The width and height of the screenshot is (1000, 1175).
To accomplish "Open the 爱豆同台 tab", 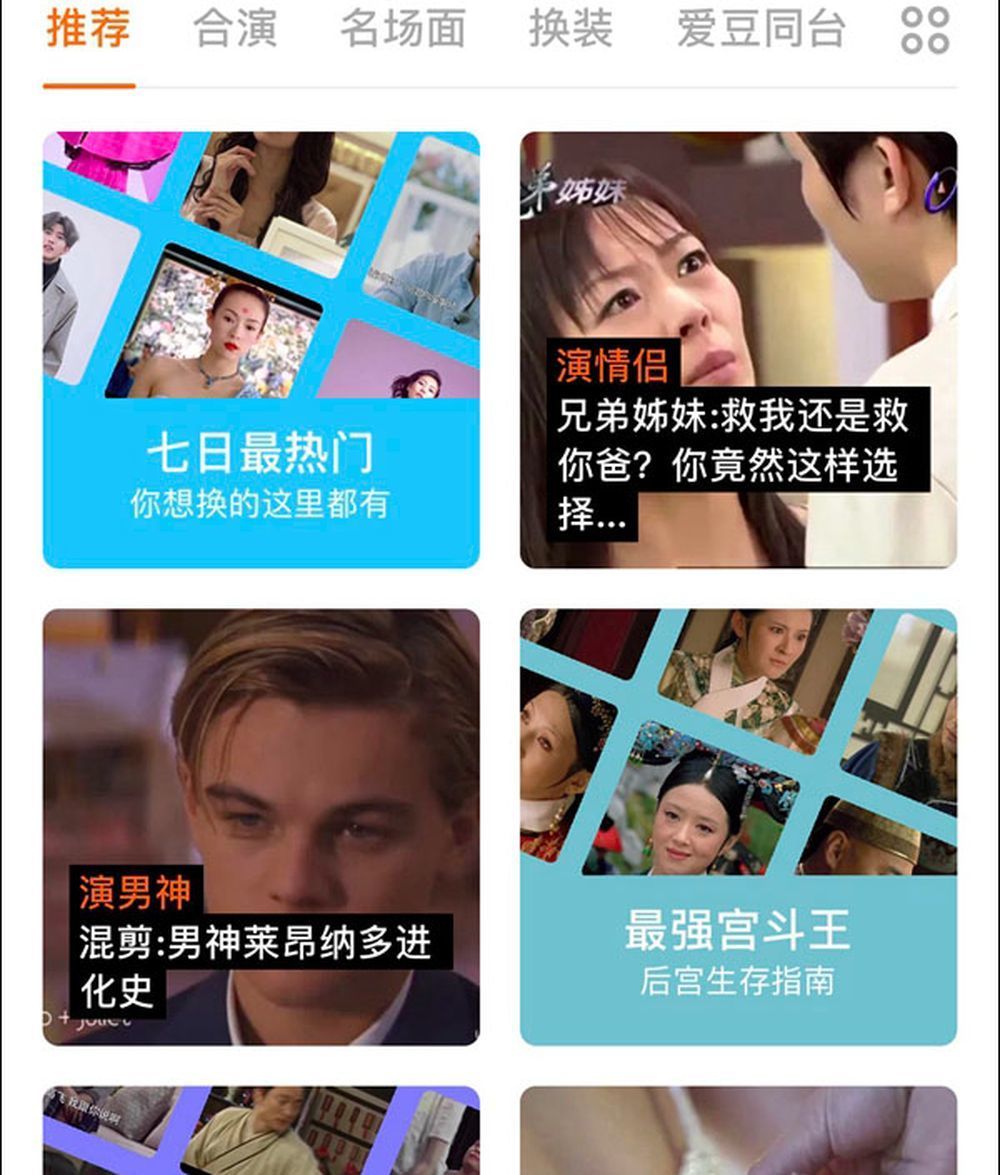I will (x=761, y=29).
